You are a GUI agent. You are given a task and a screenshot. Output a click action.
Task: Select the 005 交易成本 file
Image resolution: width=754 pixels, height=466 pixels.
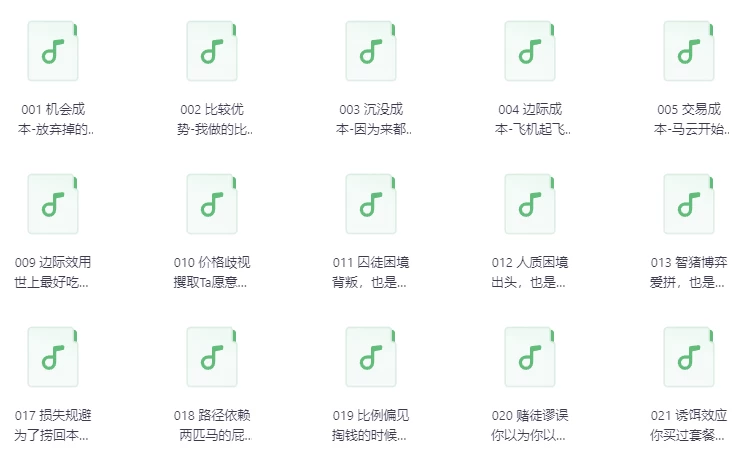pyautogui.click(x=689, y=51)
